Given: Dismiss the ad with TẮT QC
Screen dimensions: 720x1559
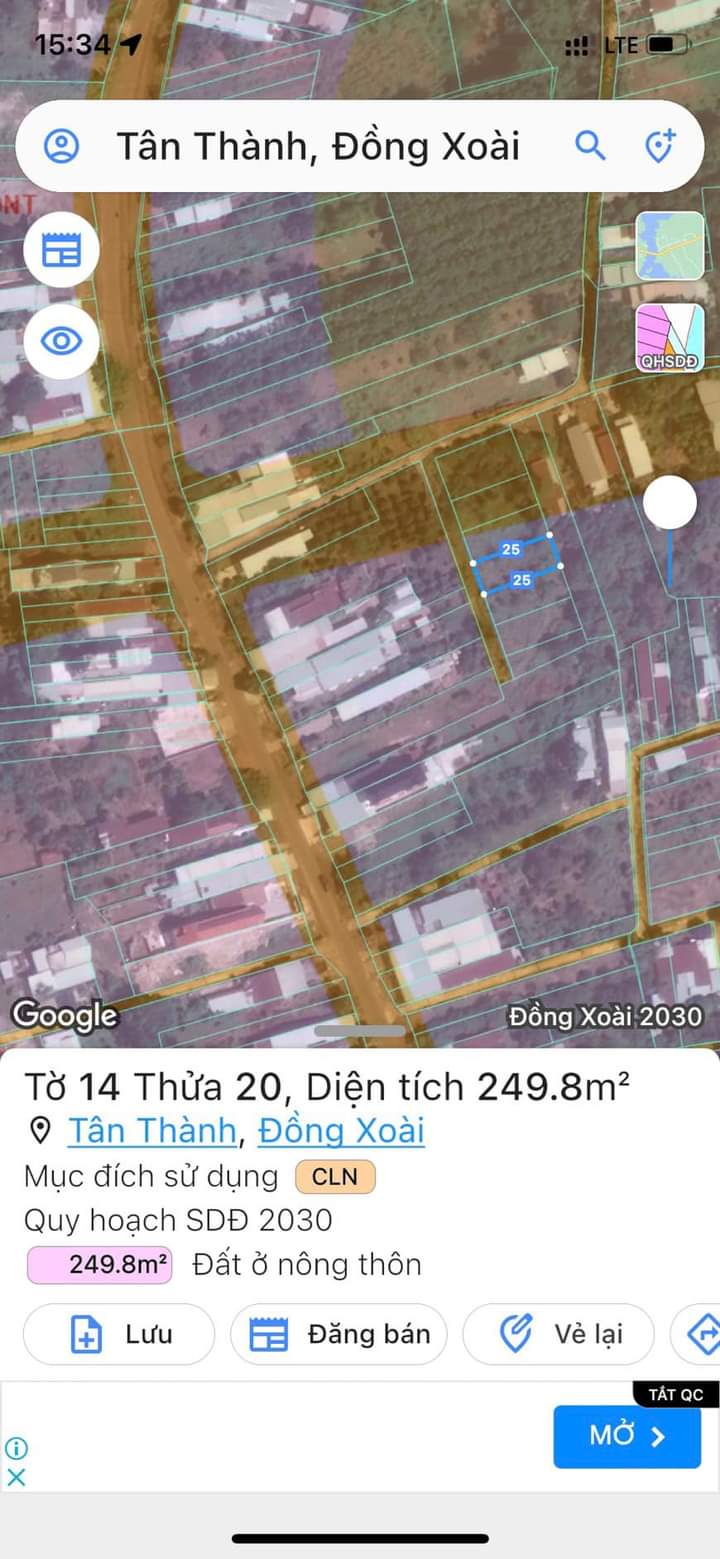Looking at the screenshot, I should (x=676, y=1395).
